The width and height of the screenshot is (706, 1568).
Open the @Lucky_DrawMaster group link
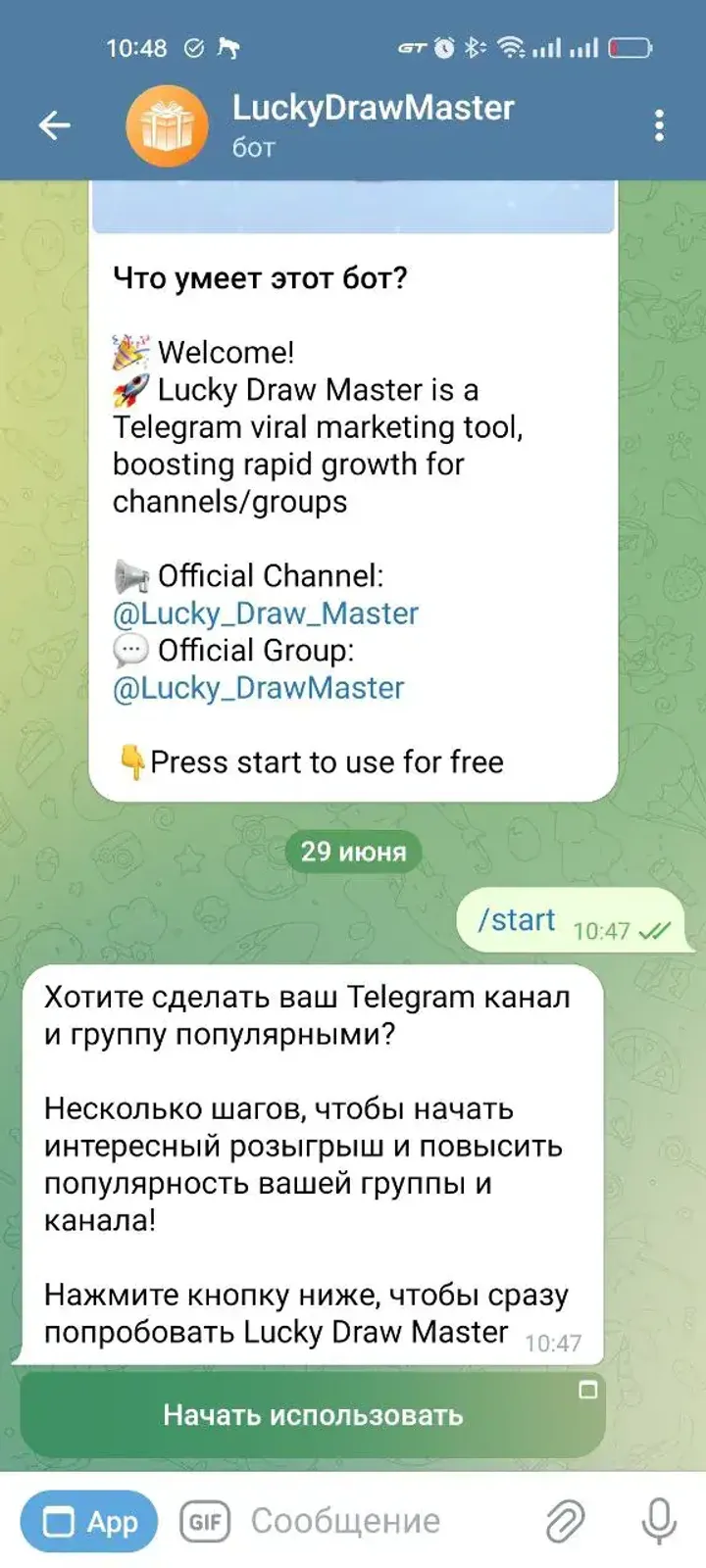coord(258,688)
